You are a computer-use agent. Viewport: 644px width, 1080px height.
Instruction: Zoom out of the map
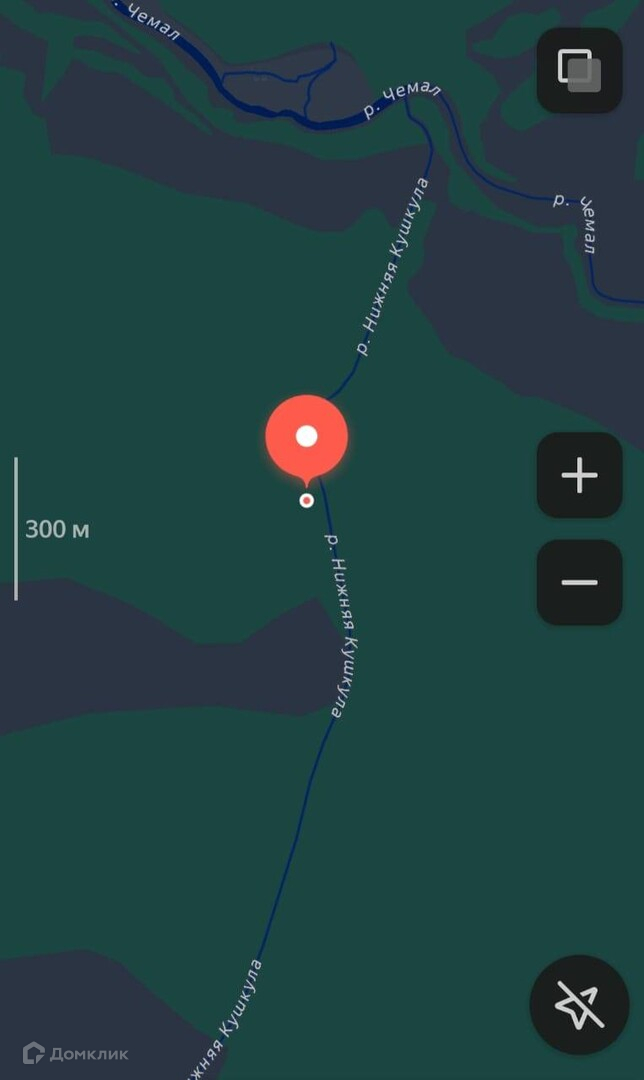click(579, 582)
